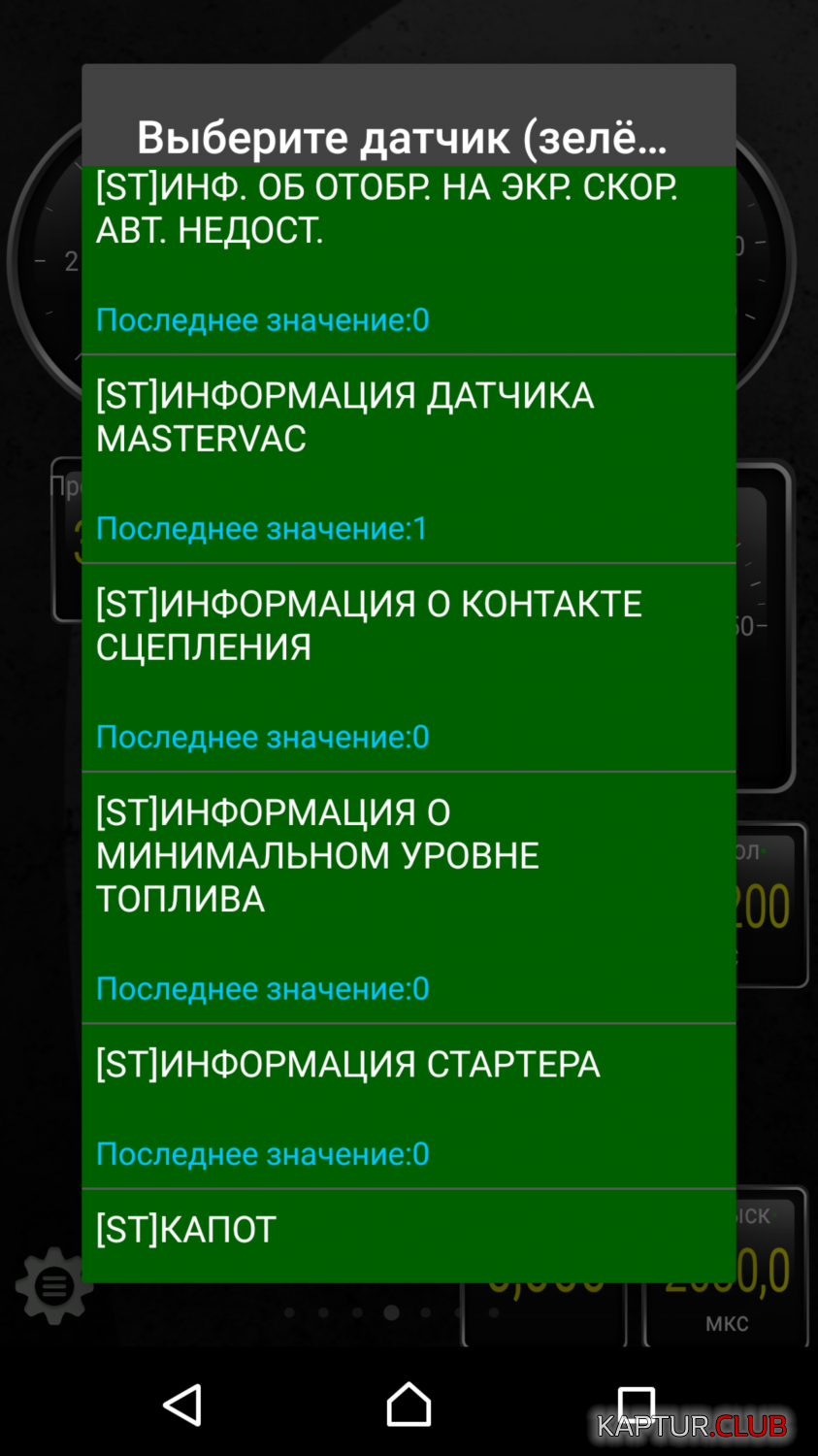Select ИНФОРМАЦИЯ СТАРТЕРА sensor

point(409,1107)
